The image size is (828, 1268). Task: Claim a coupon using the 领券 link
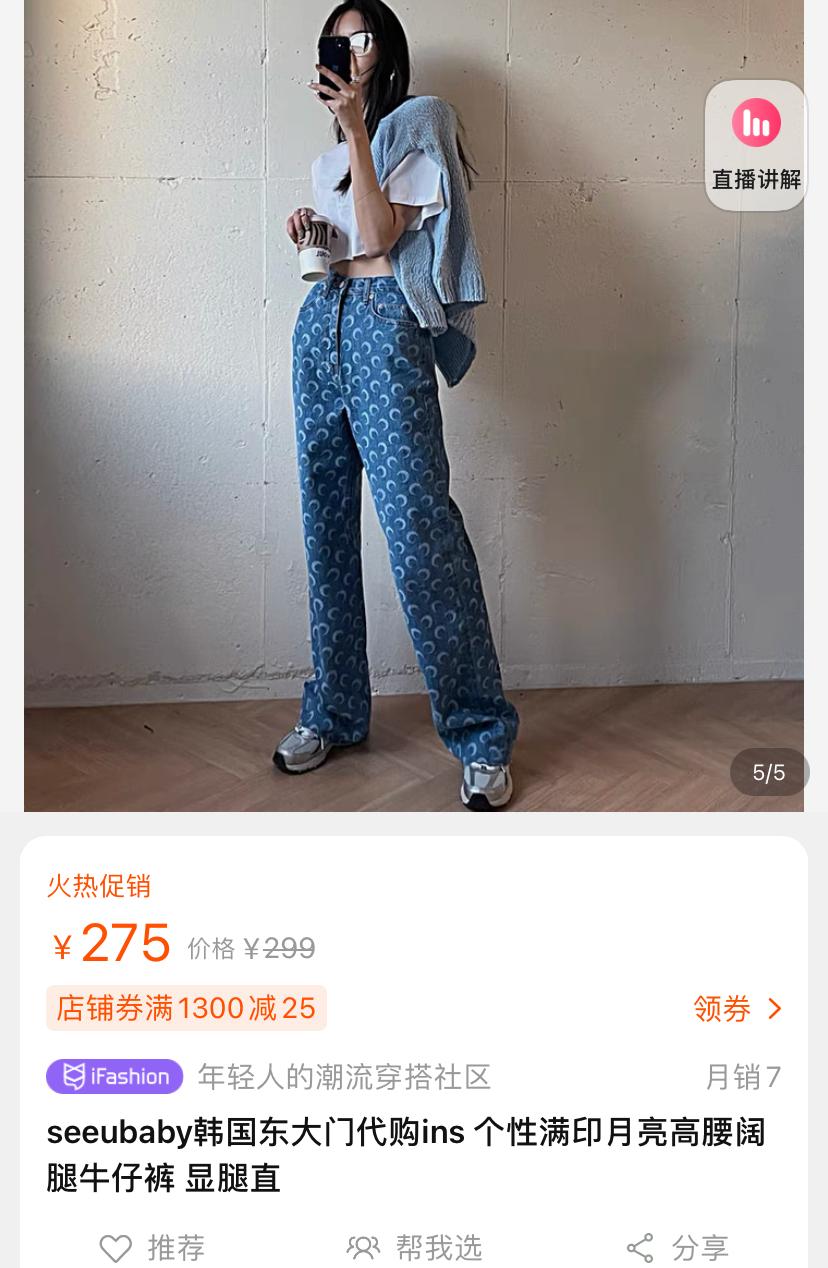(722, 1009)
